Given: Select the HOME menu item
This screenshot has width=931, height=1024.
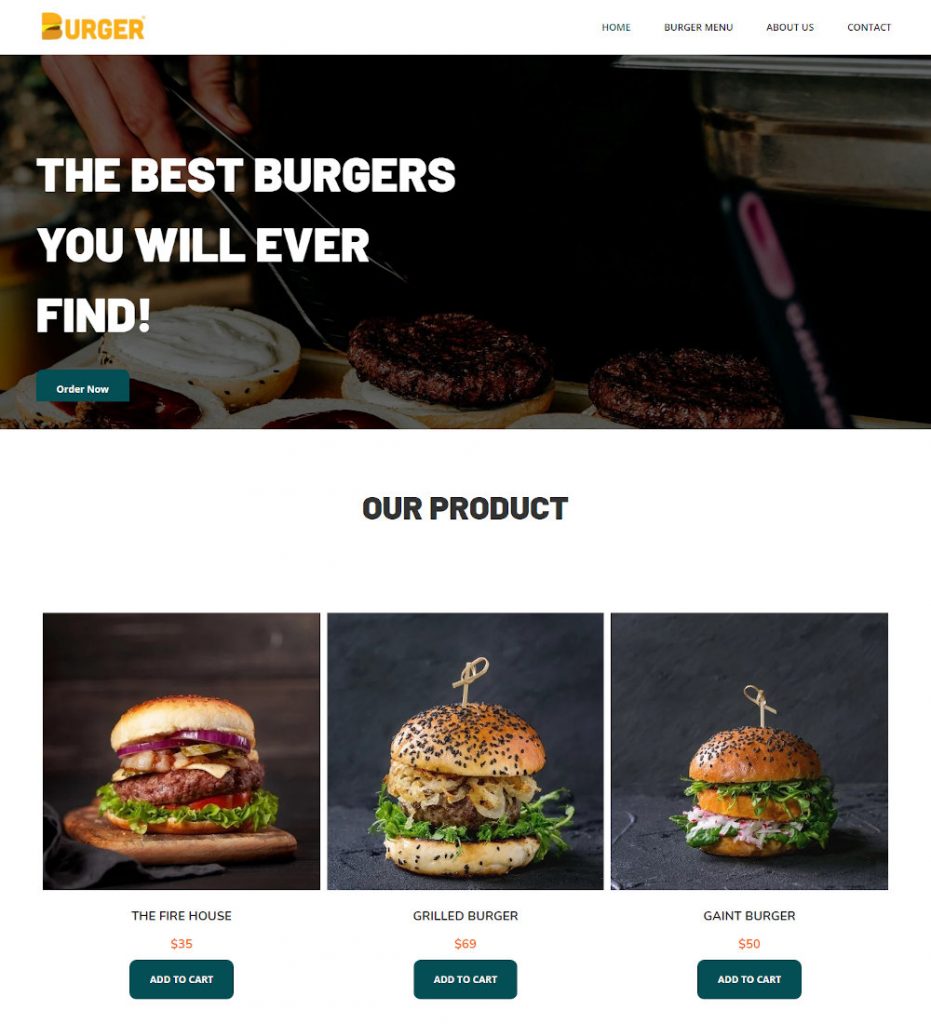Looking at the screenshot, I should coord(615,28).
